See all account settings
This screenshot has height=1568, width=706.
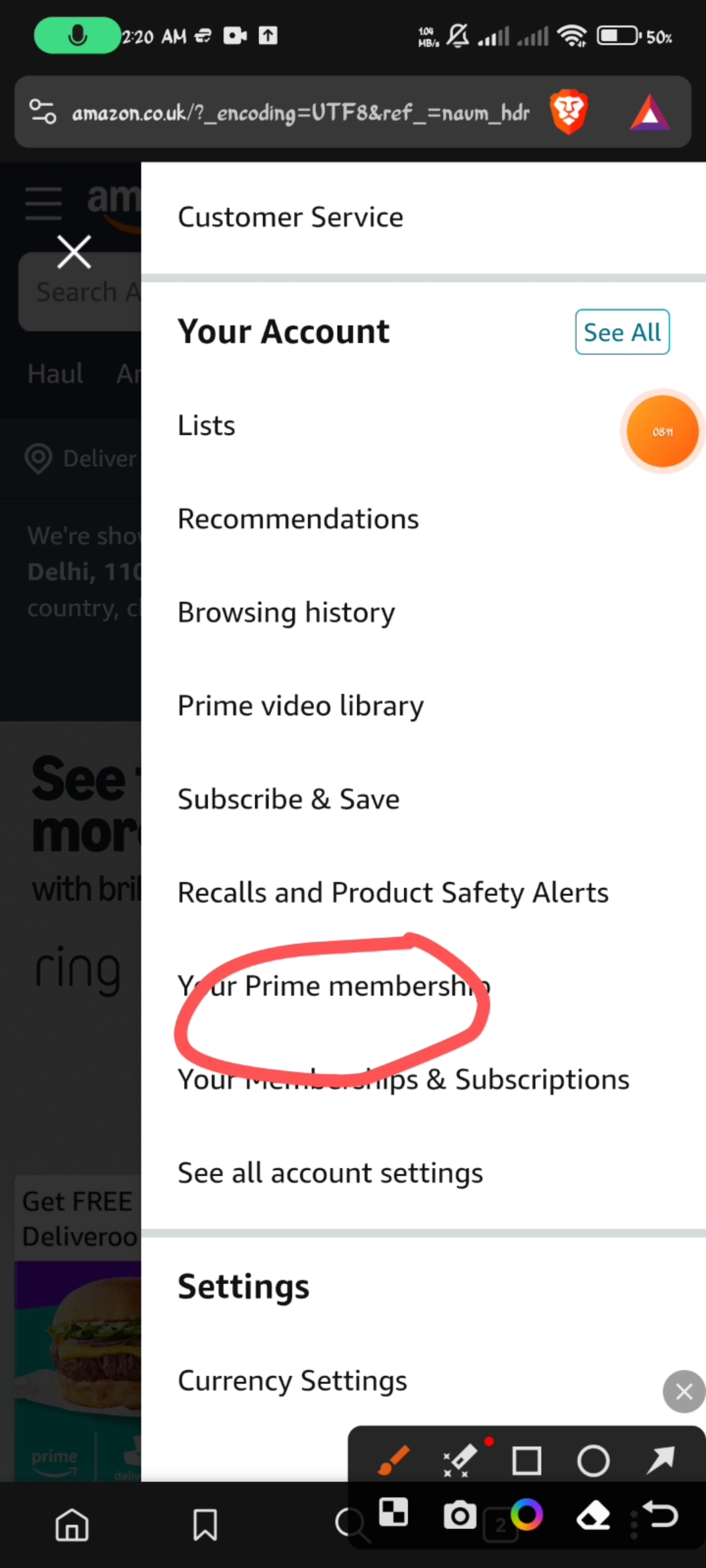tap(330, 1173)
